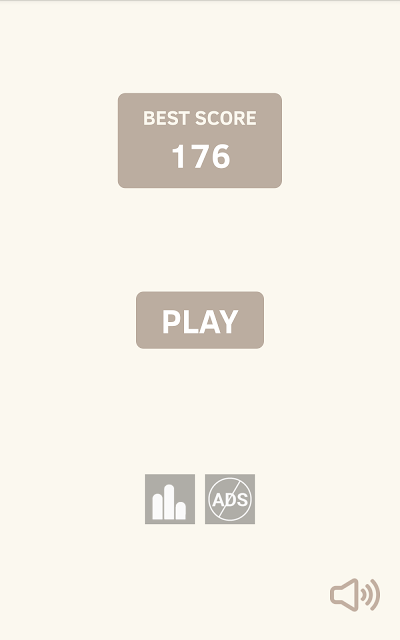Mute the sound with the speaker icon
Screen dimensions: 400x640
(x=355, y=595)
